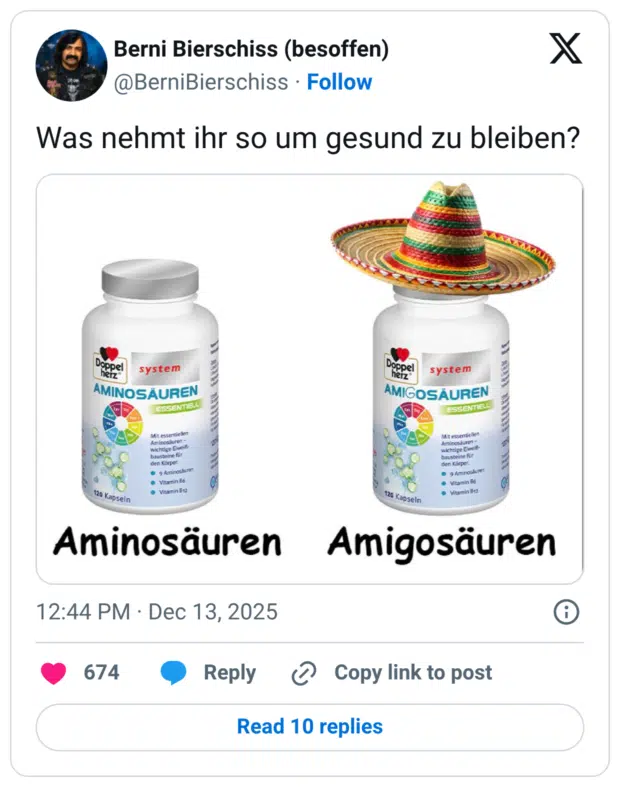Viewport: 620px width, 787px height.
Task: Open the info icon beside the date
Action: coord(565,611)
